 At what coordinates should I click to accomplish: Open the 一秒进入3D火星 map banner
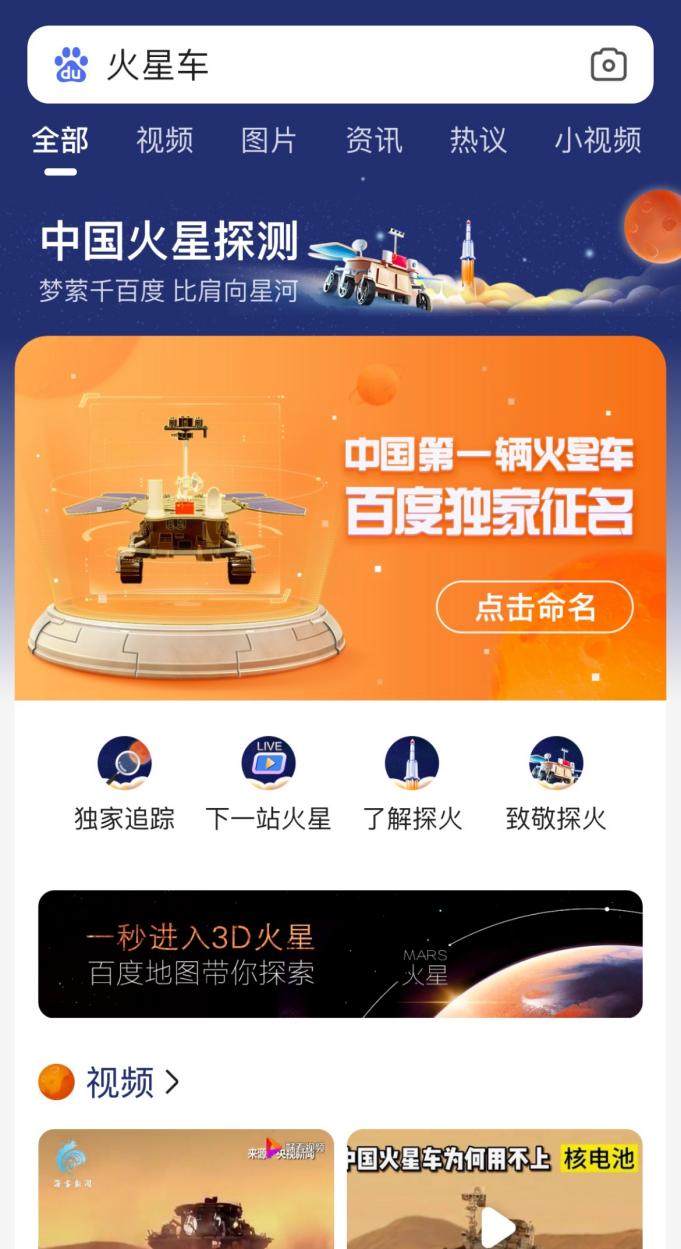tap(340, 954)
